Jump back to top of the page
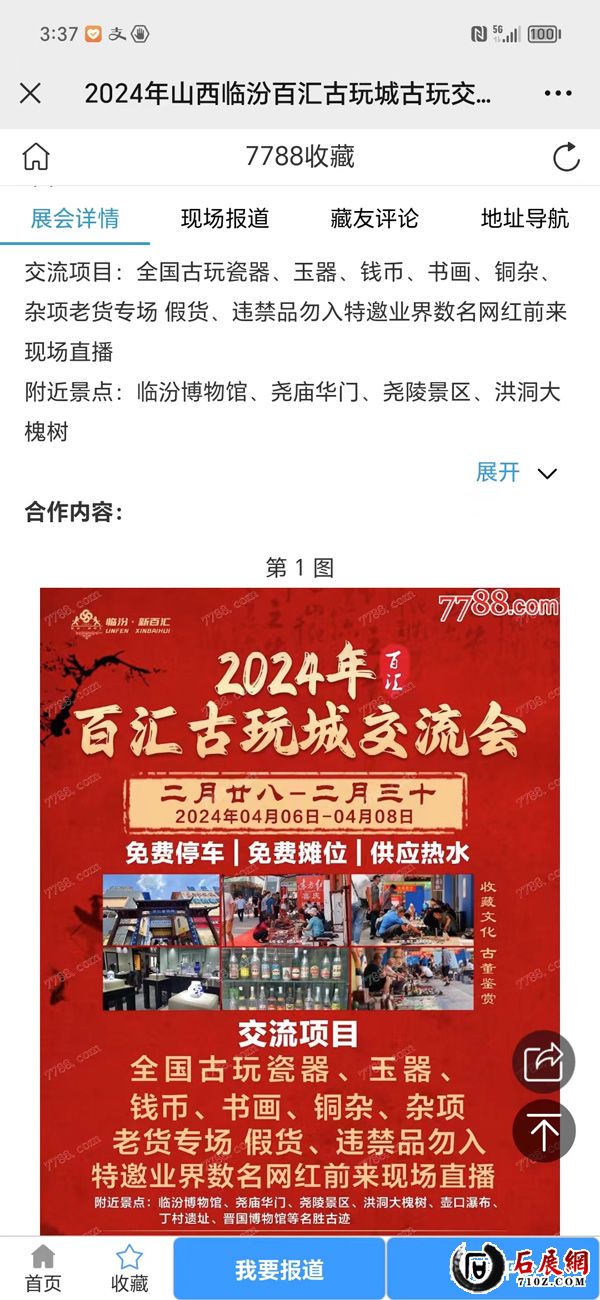600x1300 pixels. click(544, 1131)
